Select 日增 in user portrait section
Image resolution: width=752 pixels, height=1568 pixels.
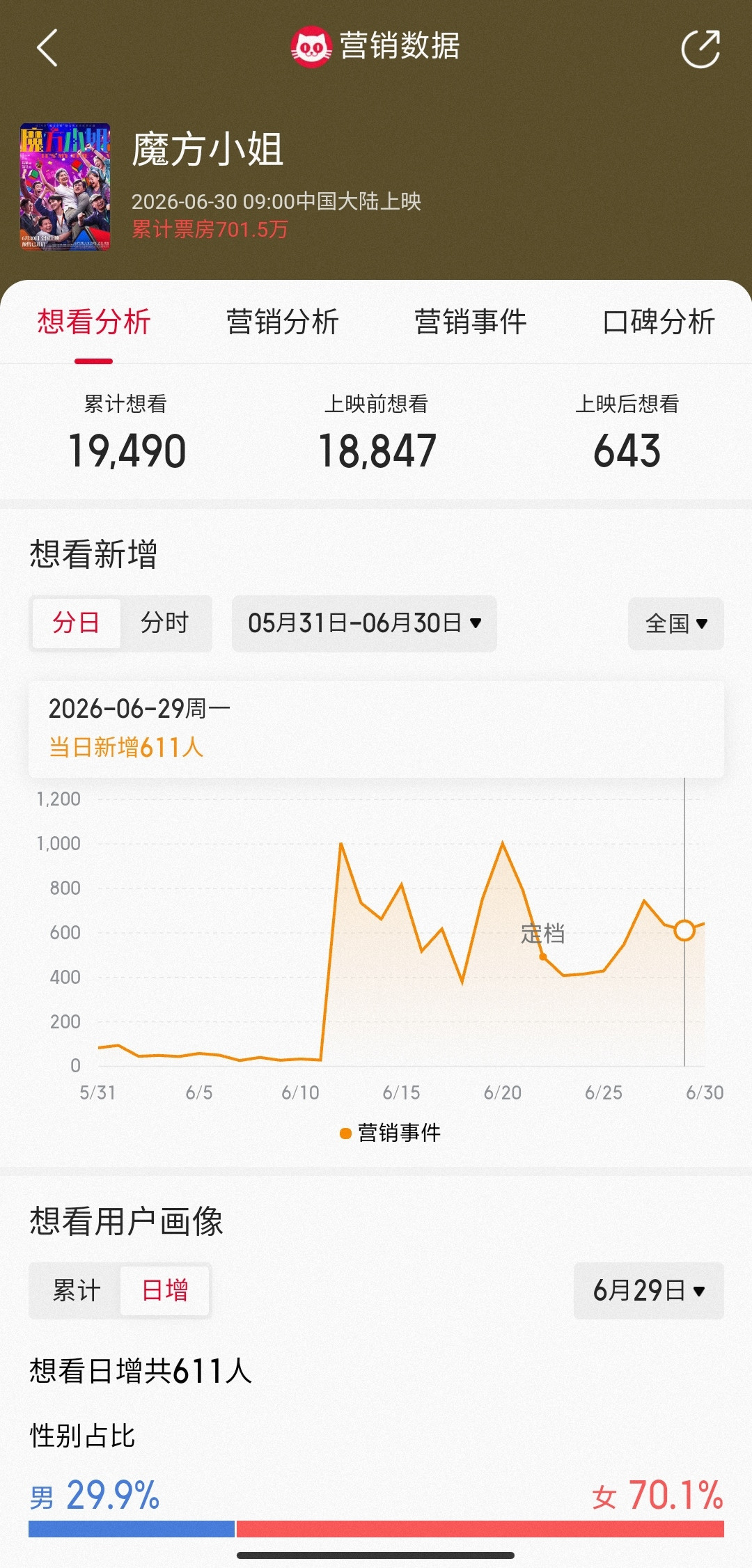point(165,1290)
